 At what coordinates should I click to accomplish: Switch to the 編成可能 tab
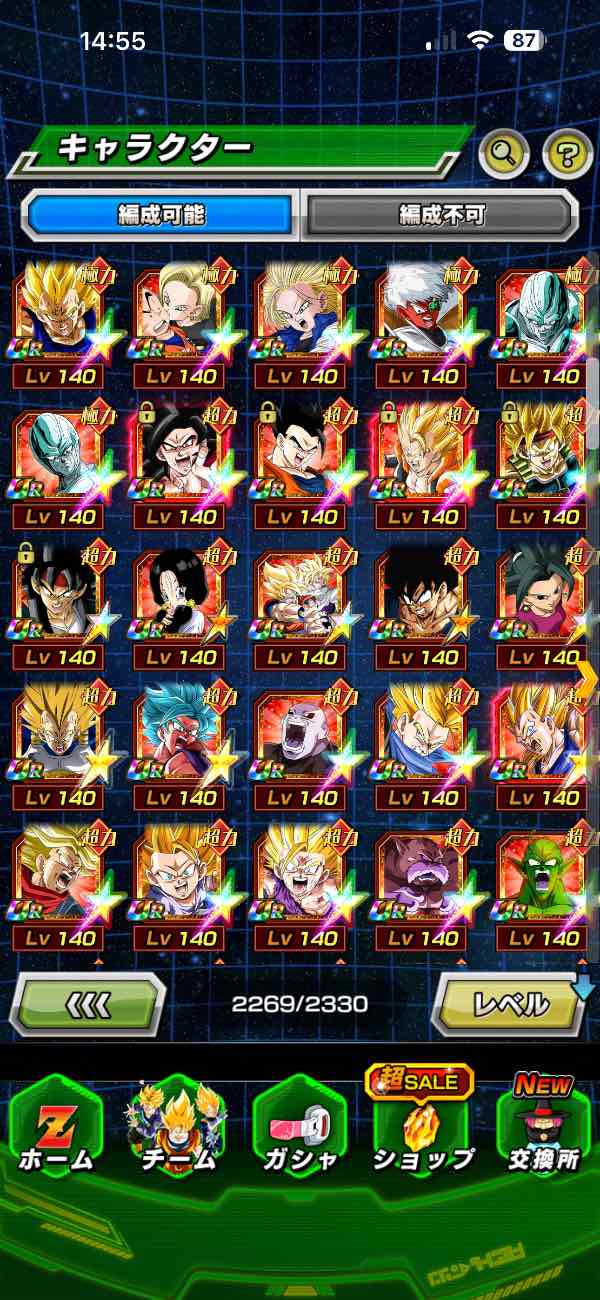(161, 214)
